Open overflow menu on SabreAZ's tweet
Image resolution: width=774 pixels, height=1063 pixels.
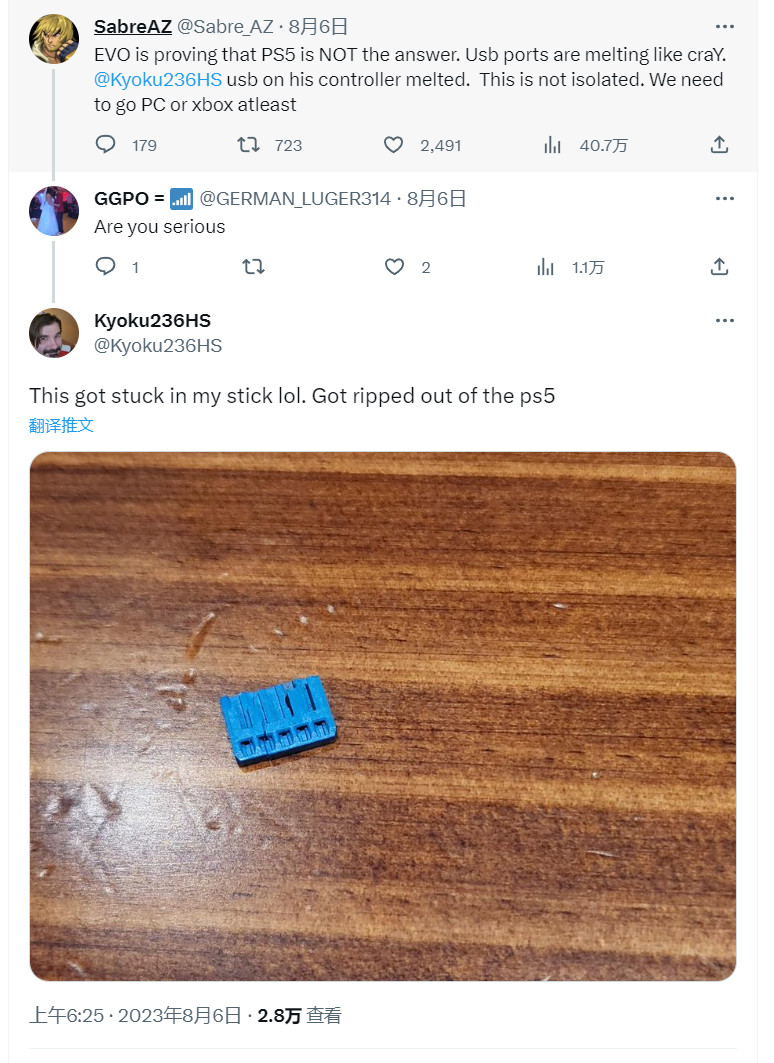(724, 27)
